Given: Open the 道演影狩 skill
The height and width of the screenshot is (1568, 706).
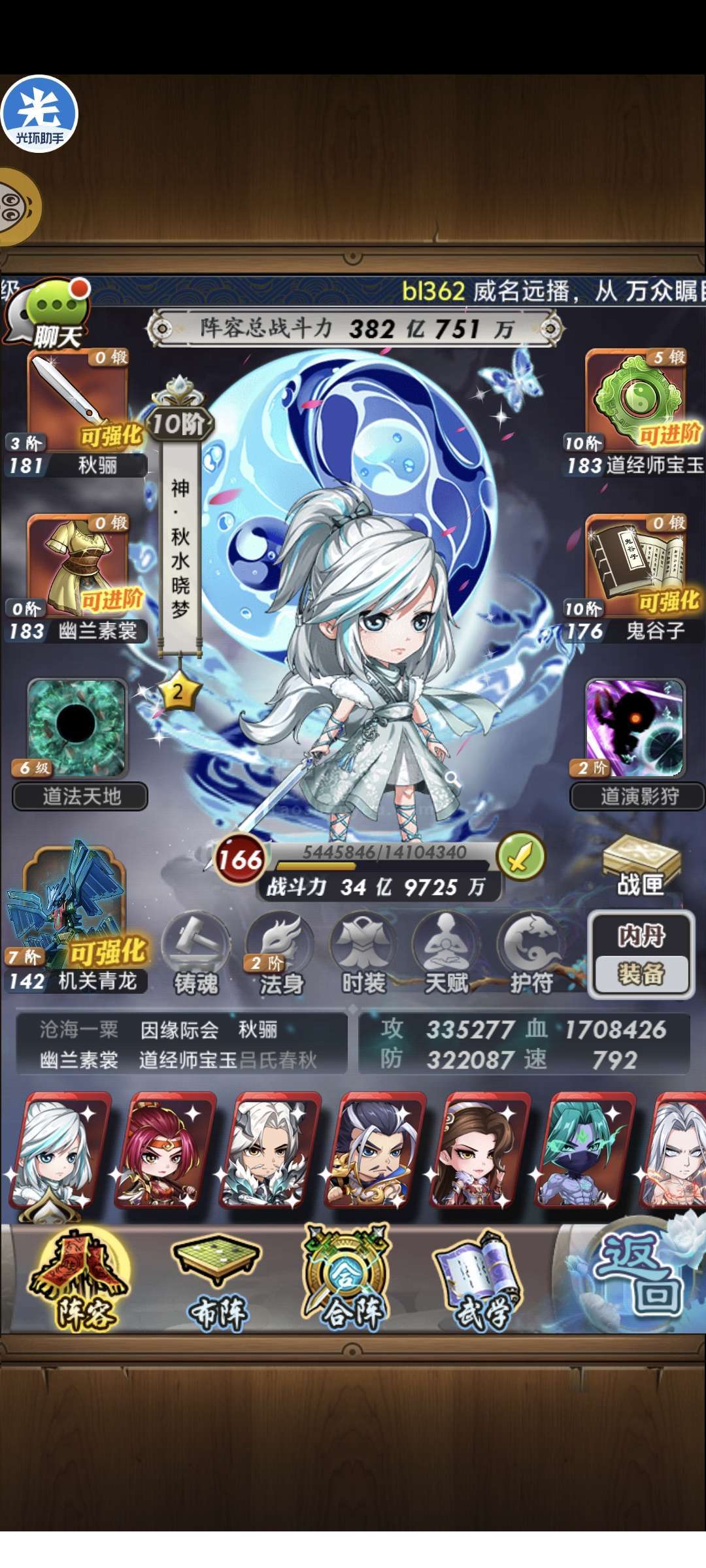Looking at the screenshot, I should tap(635, 745).
